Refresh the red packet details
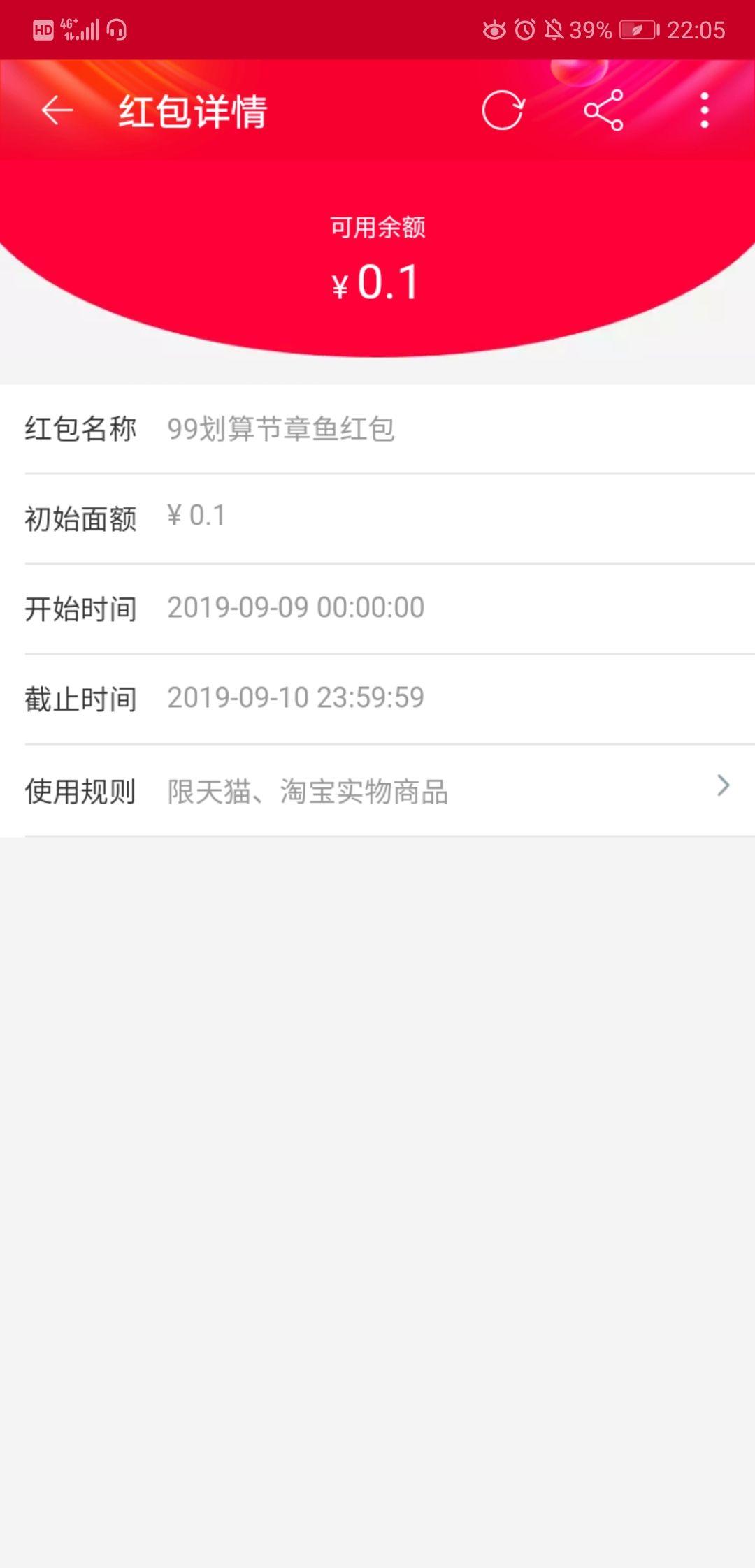The width and height of the screenshot is (755, 1568). tap(503, 110)
